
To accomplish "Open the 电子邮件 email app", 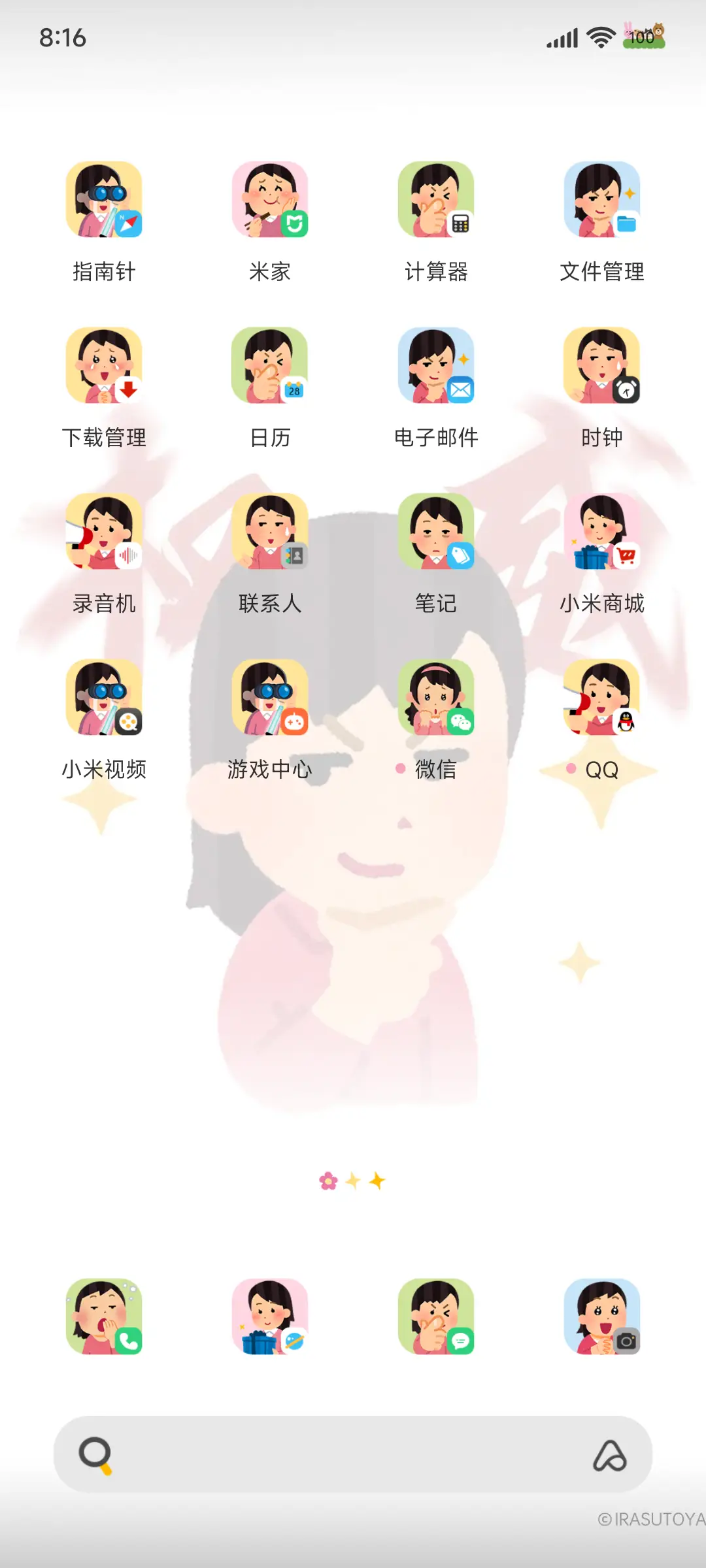I will 436,366.
